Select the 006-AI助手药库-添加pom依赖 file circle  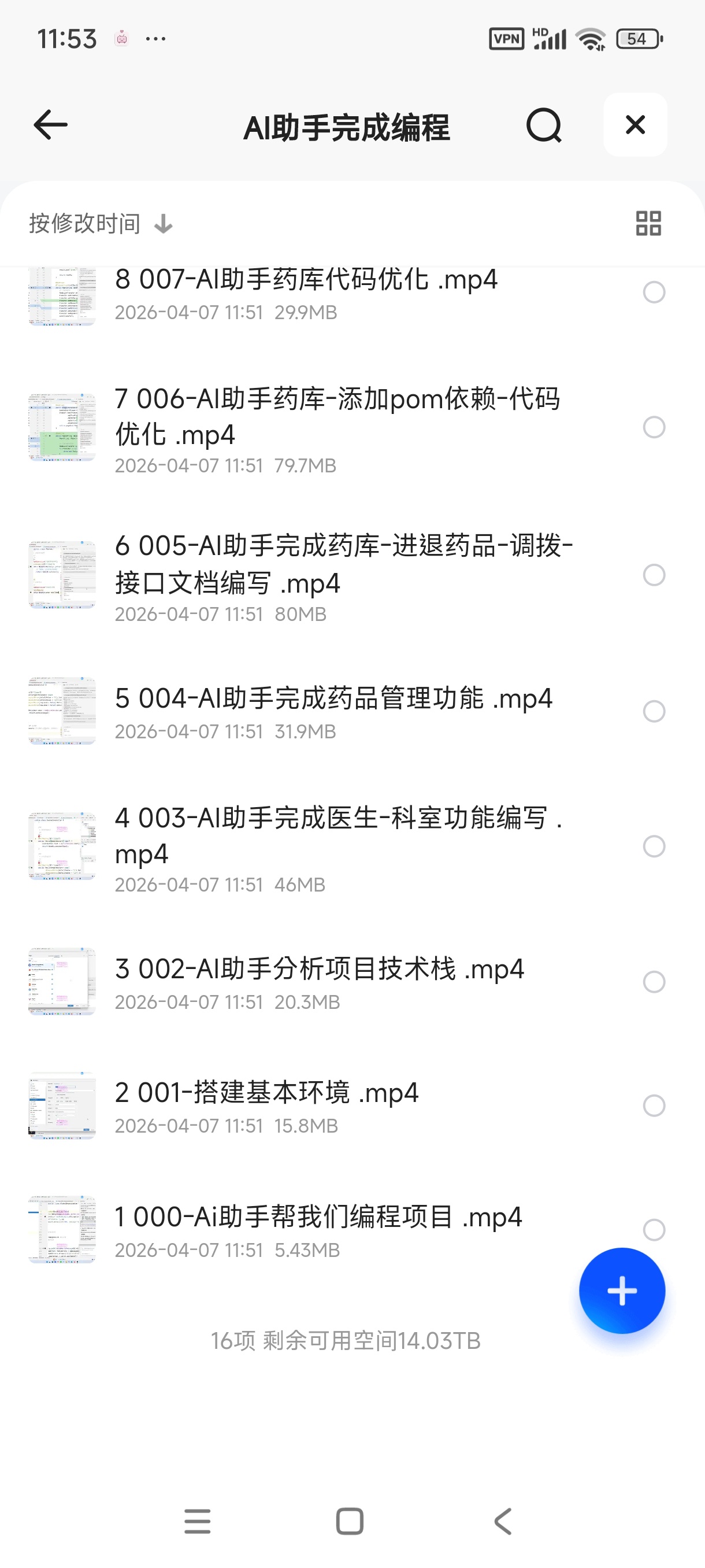tap(654, 427)
